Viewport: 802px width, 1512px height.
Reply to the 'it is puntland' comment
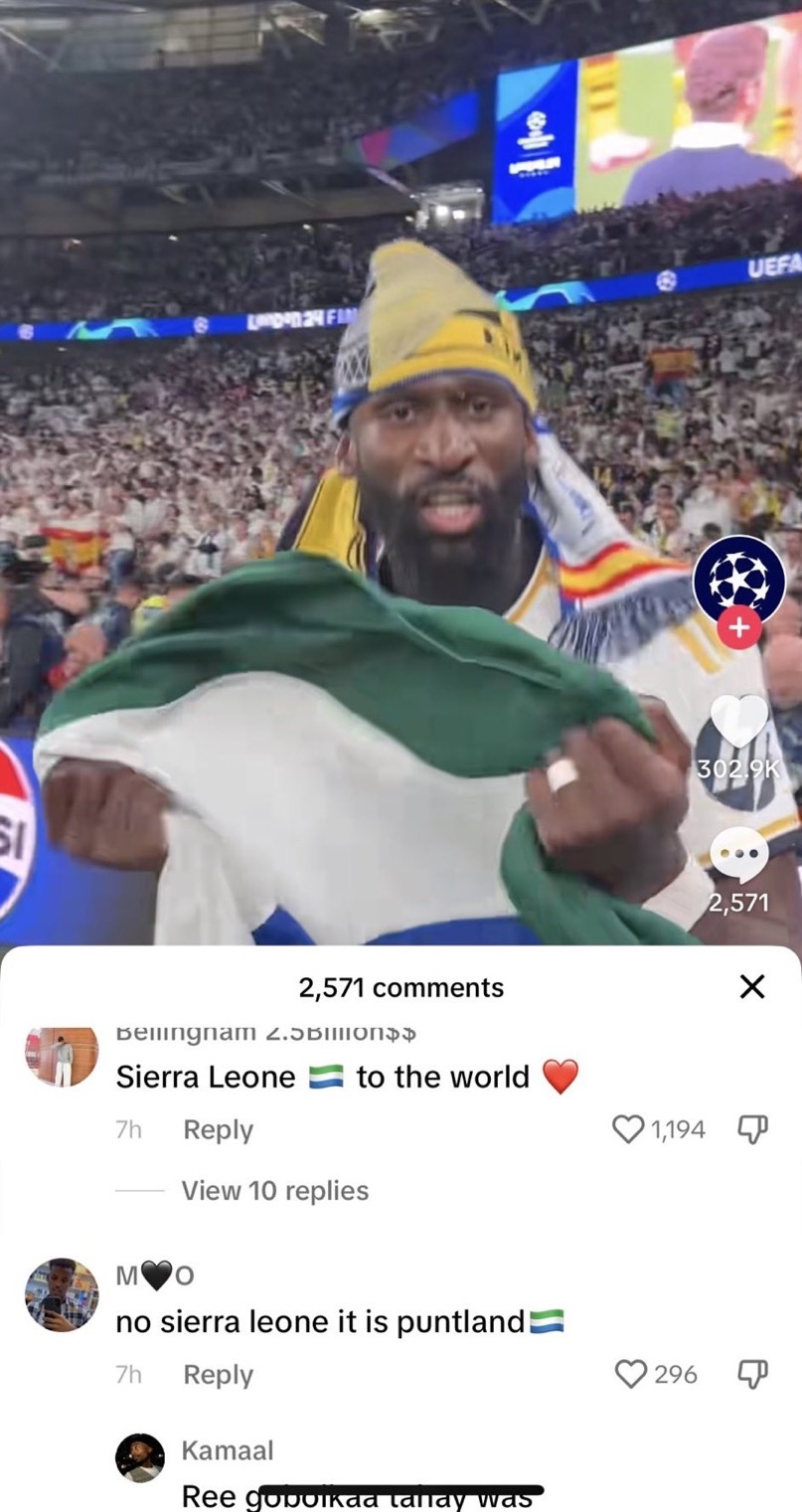pyautogui.click(x=218, y=1375)
